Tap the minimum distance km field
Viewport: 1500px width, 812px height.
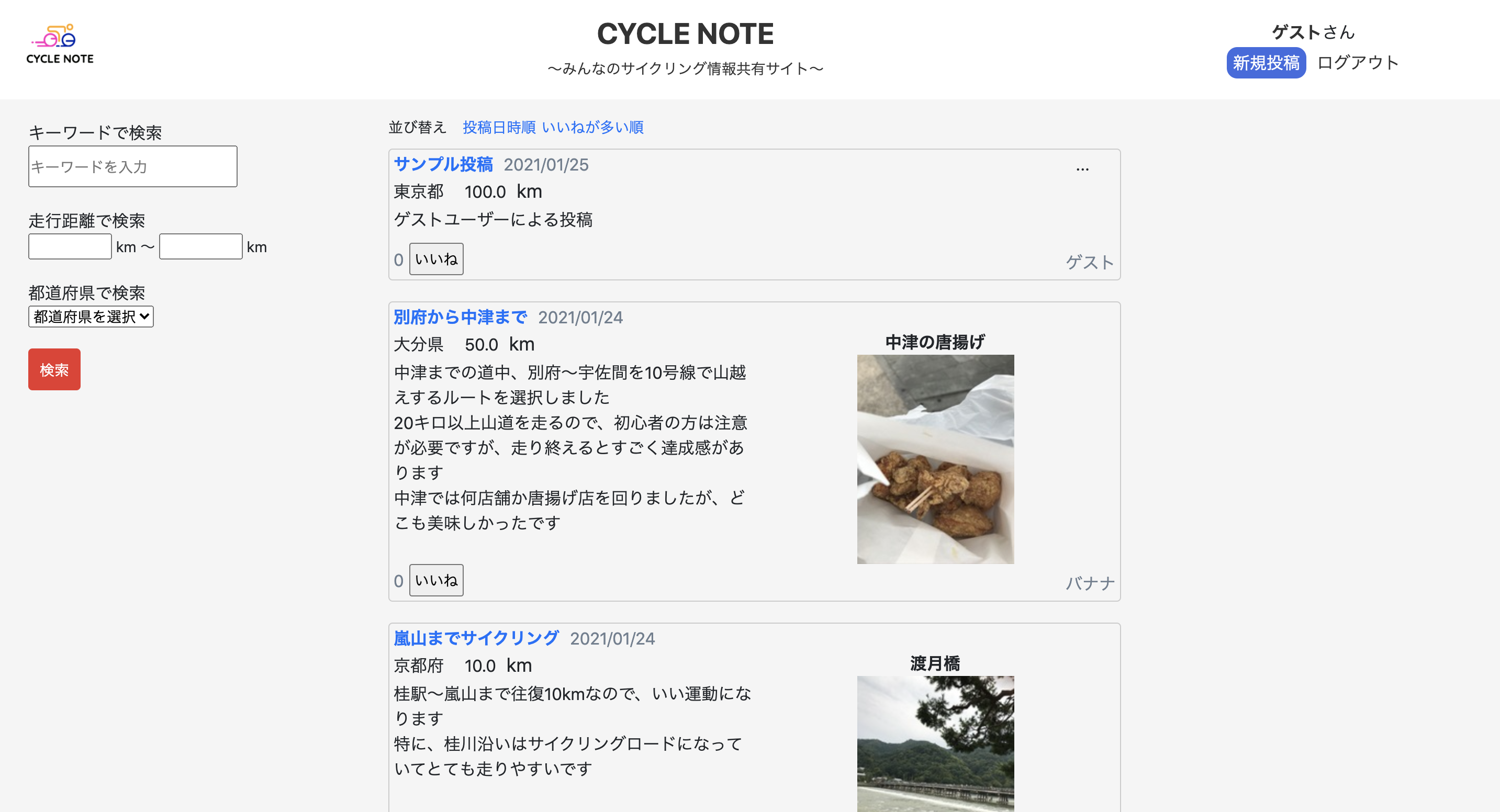70,247
